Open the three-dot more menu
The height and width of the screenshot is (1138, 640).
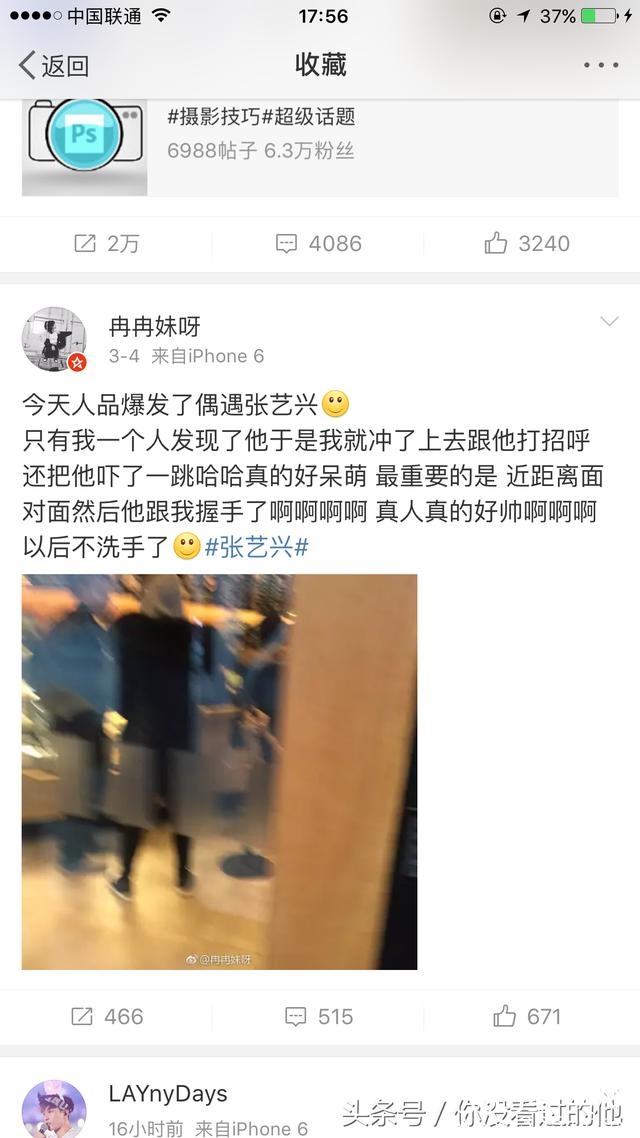(600, 66)
